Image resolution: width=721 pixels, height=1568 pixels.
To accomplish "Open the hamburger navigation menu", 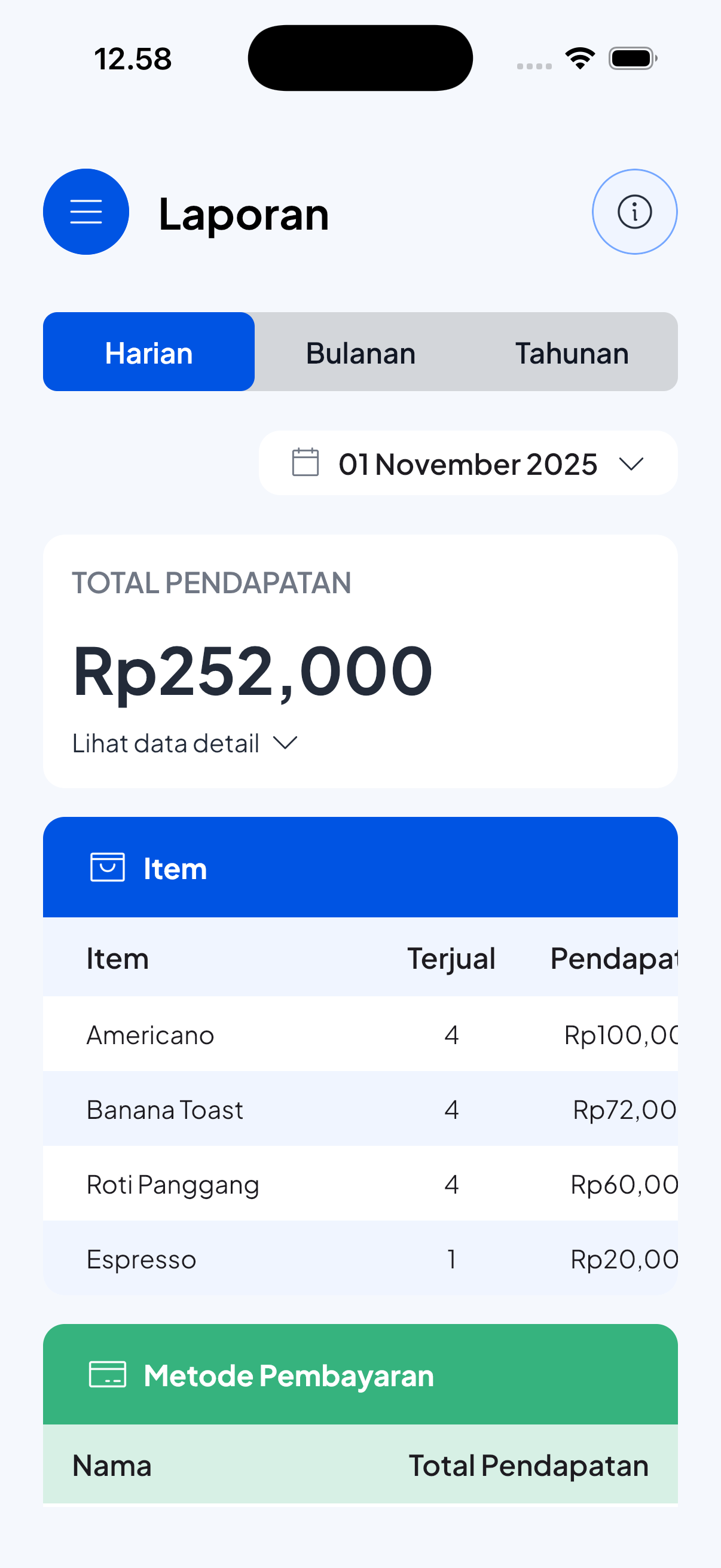I will pos(85,212).
